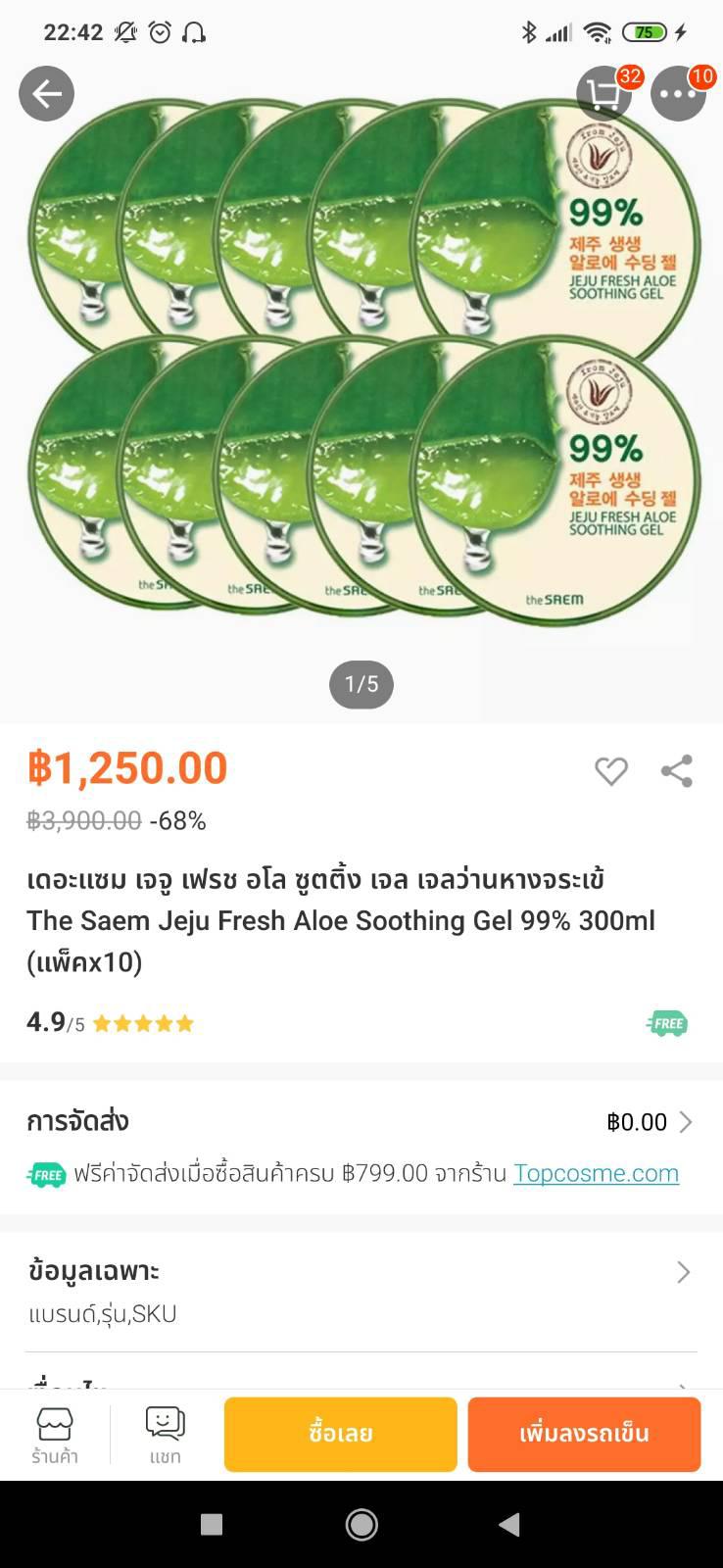Tap เพิ่มลงรถเข็น to add to cart

(584, 1434)
